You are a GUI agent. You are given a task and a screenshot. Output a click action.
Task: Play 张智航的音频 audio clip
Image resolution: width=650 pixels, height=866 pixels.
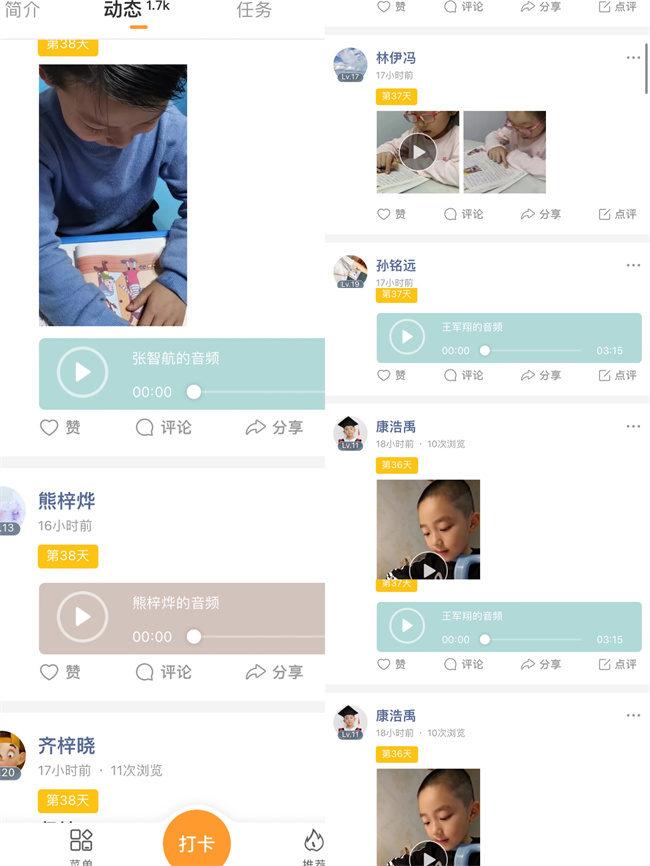click(x=83, y=373)
